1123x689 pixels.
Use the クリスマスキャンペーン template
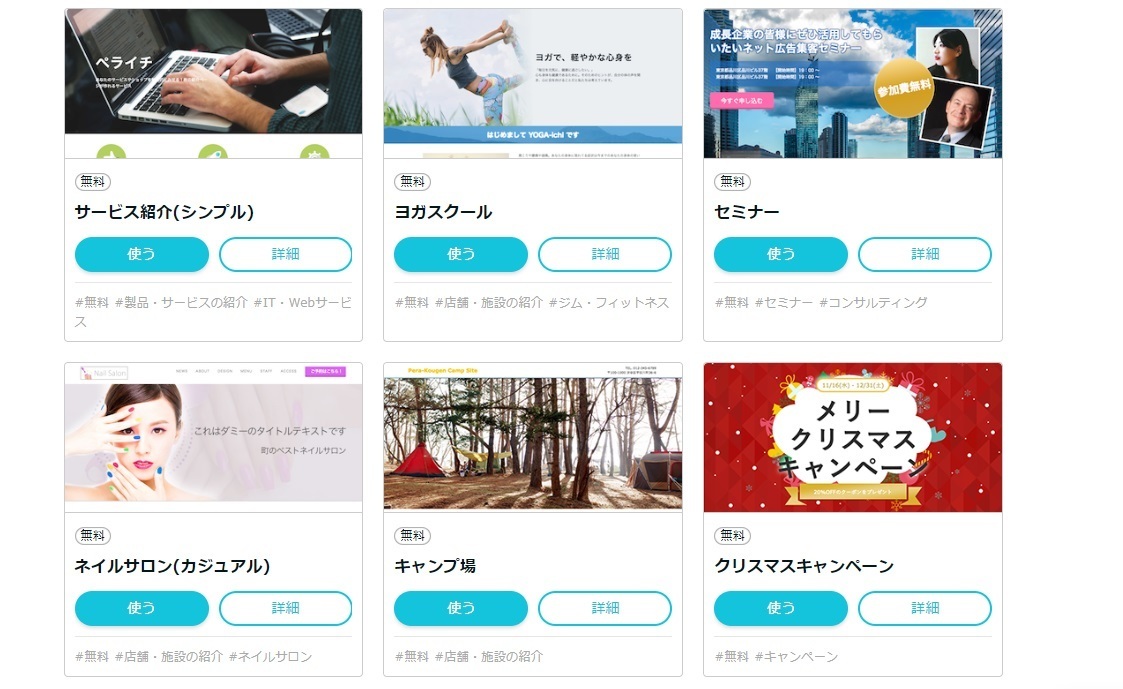point(781,608)
